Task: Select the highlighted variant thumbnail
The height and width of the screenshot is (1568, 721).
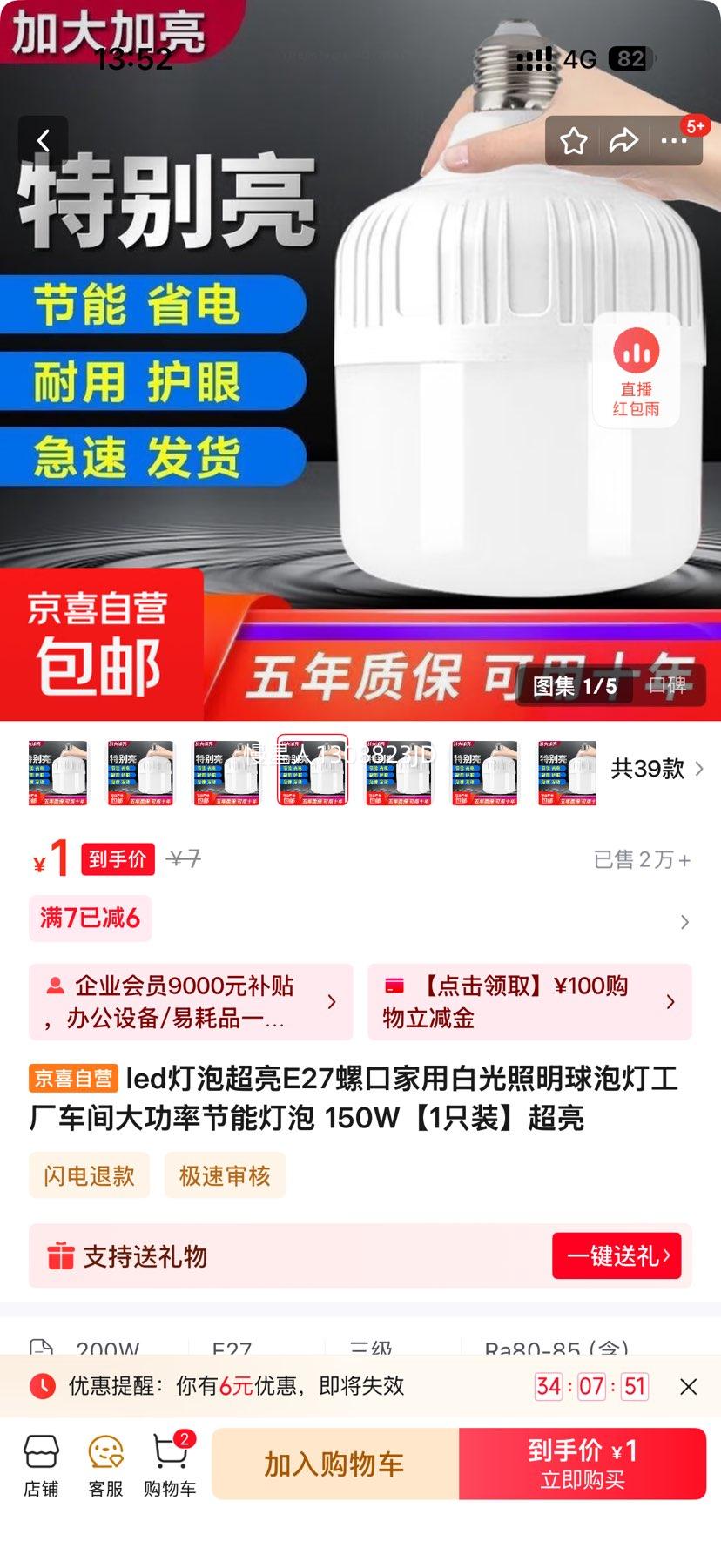Action: coord(313,771)
